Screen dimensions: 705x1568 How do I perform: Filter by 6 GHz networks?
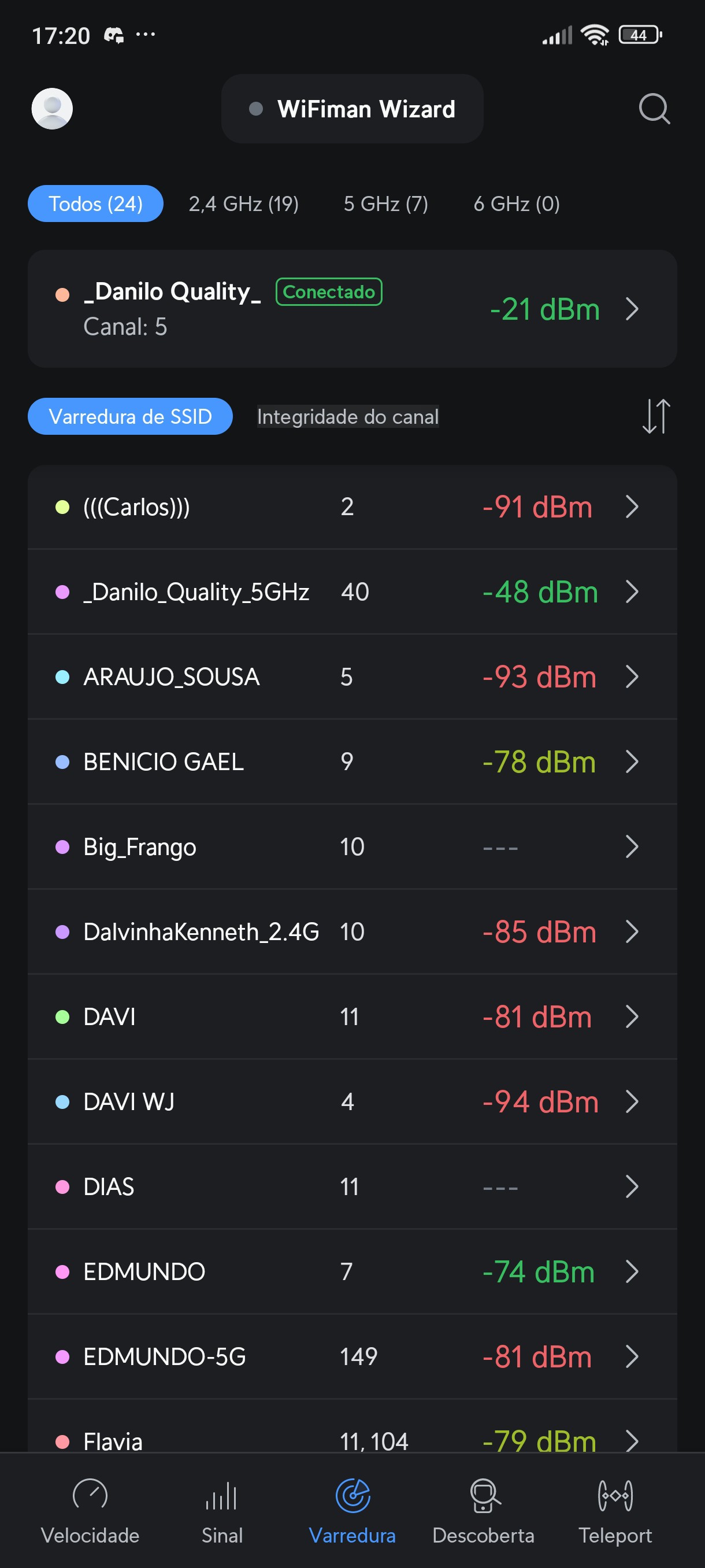[x=517, y=204]
